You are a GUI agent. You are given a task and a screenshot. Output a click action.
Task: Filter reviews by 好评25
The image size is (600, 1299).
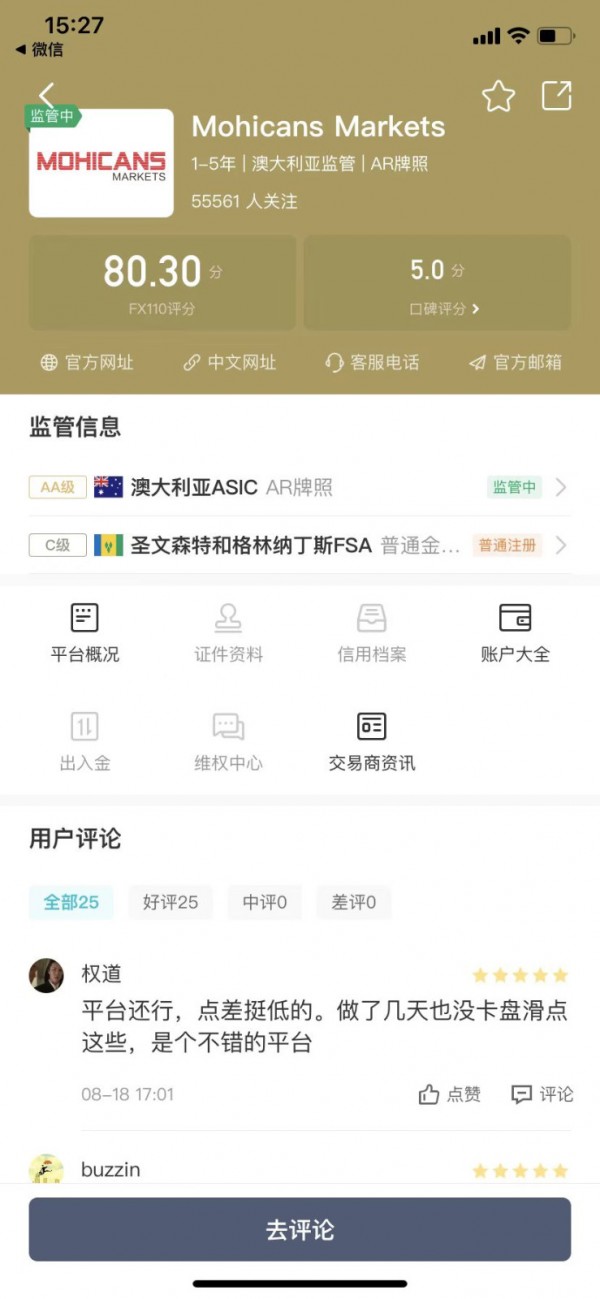click(170, 902)
